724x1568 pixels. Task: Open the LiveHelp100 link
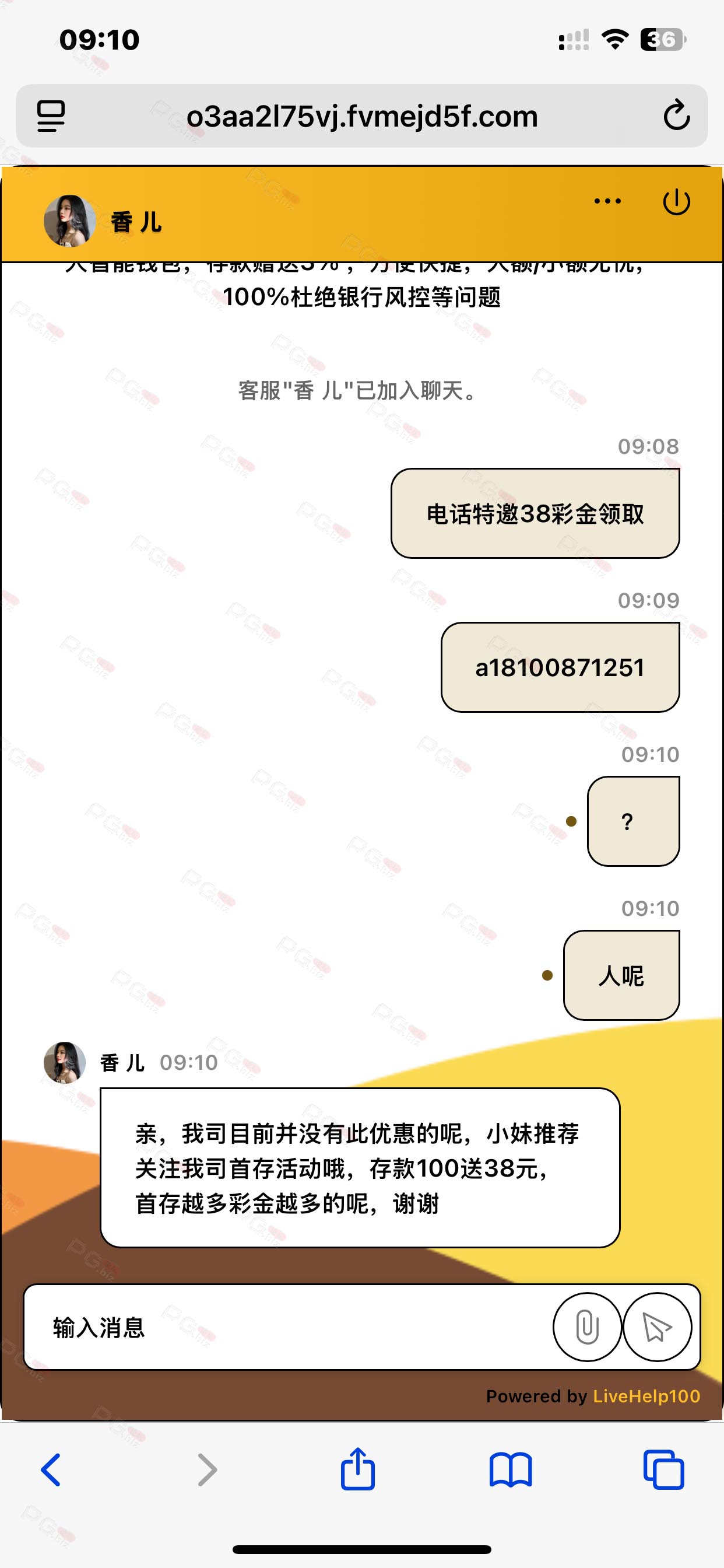pos(646,1396)
